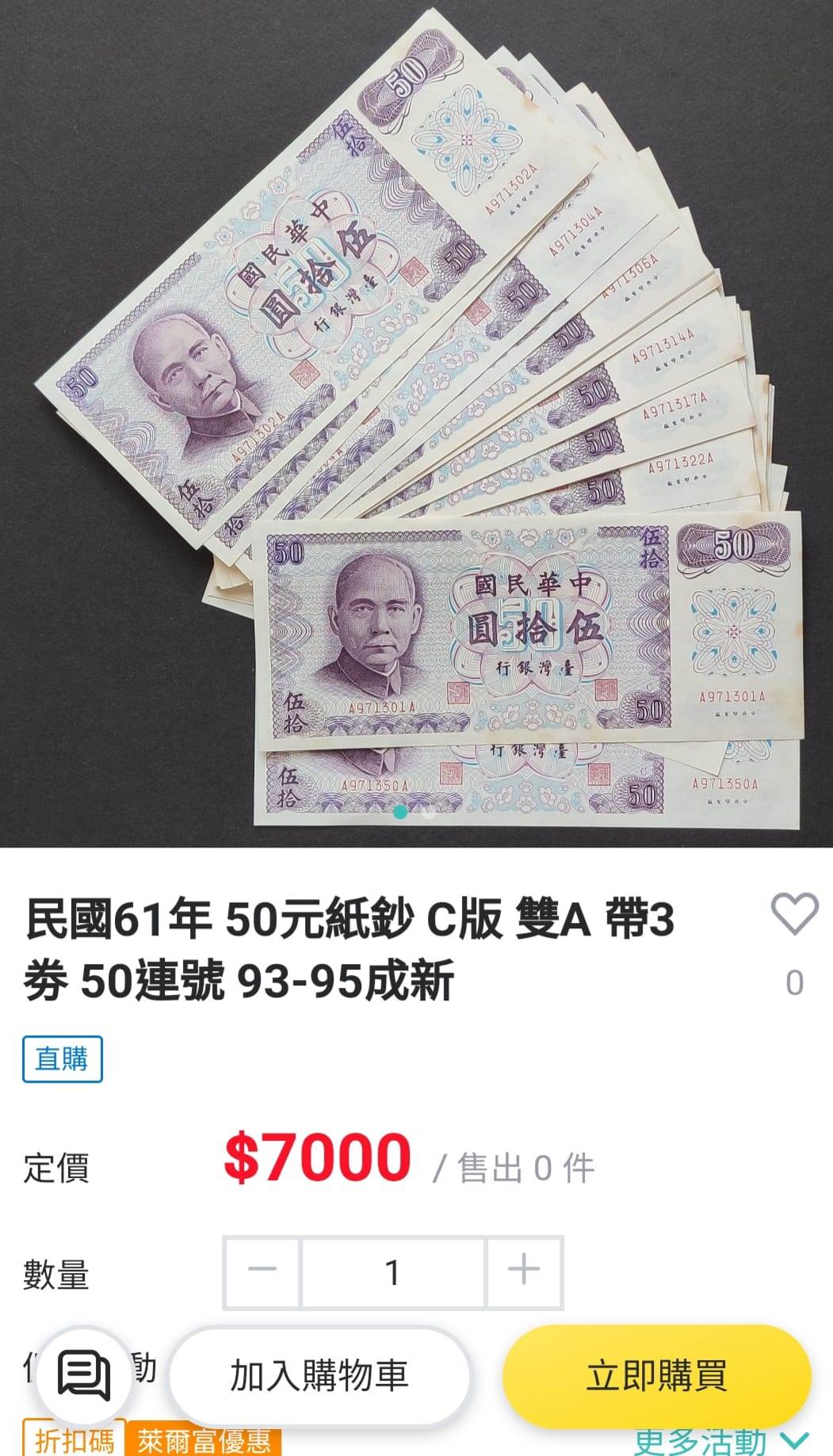Buy now with 立即購買
This screenshot has height=1456, width=833.
coord(656,1375)
